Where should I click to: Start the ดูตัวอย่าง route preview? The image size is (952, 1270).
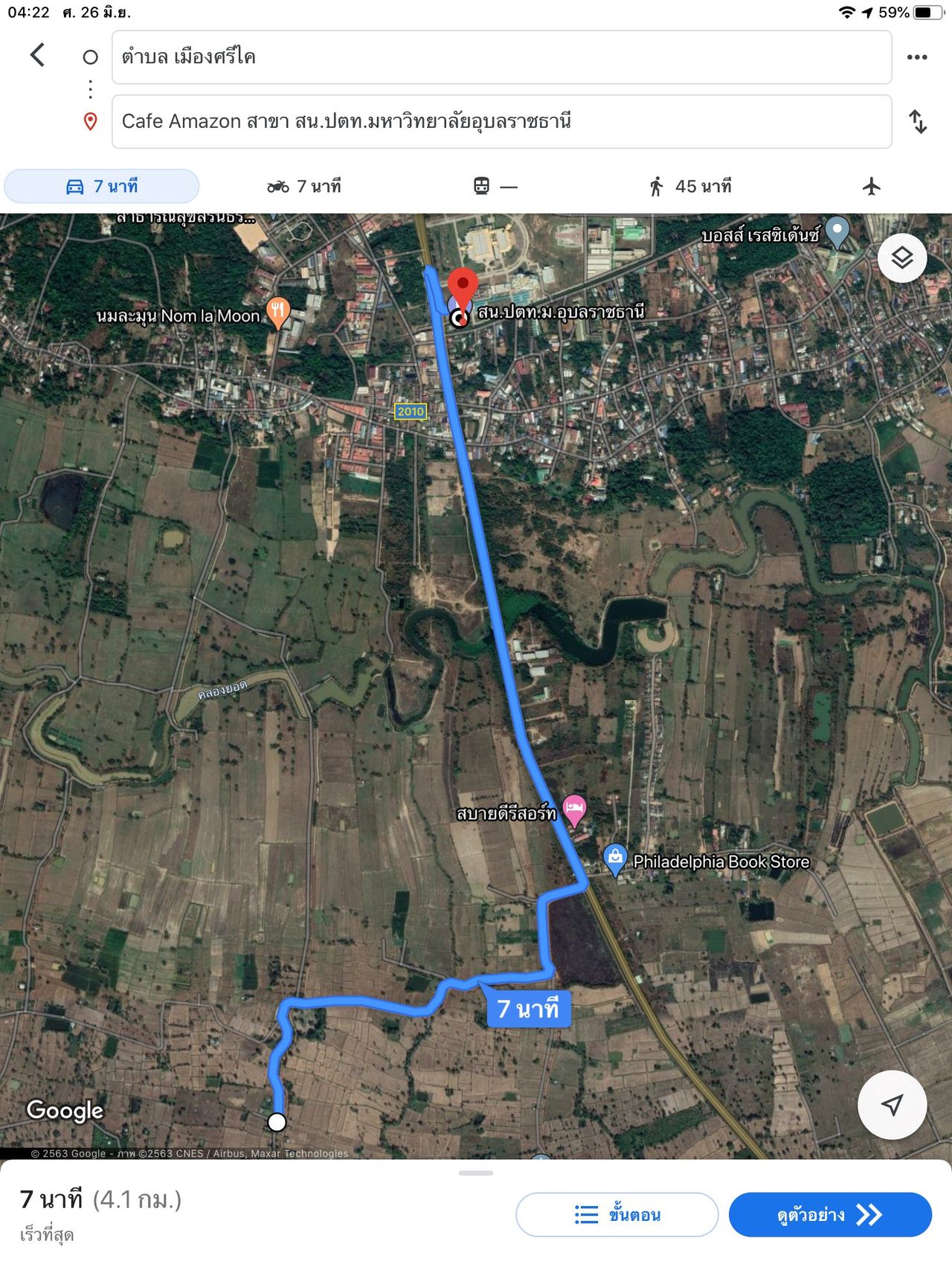tap(829, 1215)
